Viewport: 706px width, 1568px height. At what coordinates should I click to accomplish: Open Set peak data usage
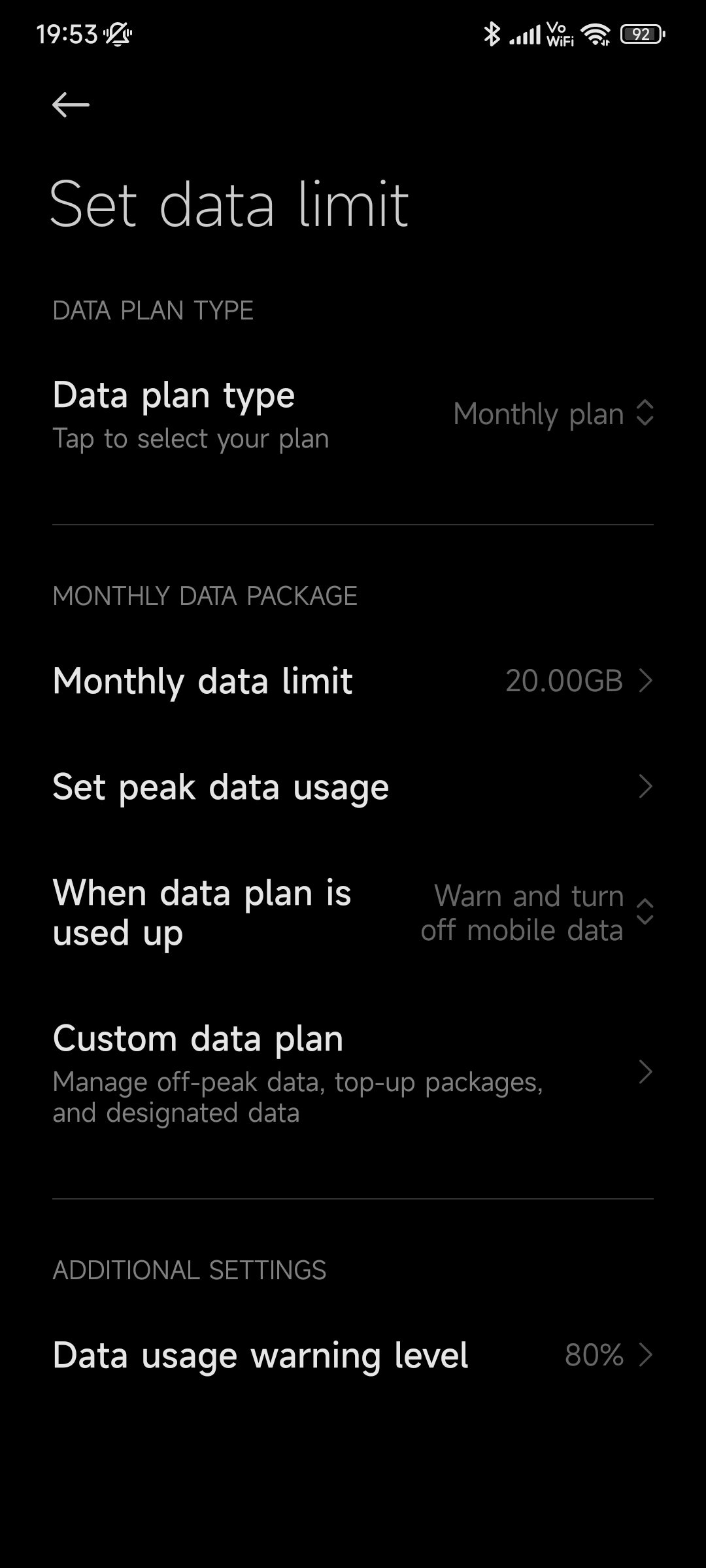353,787
